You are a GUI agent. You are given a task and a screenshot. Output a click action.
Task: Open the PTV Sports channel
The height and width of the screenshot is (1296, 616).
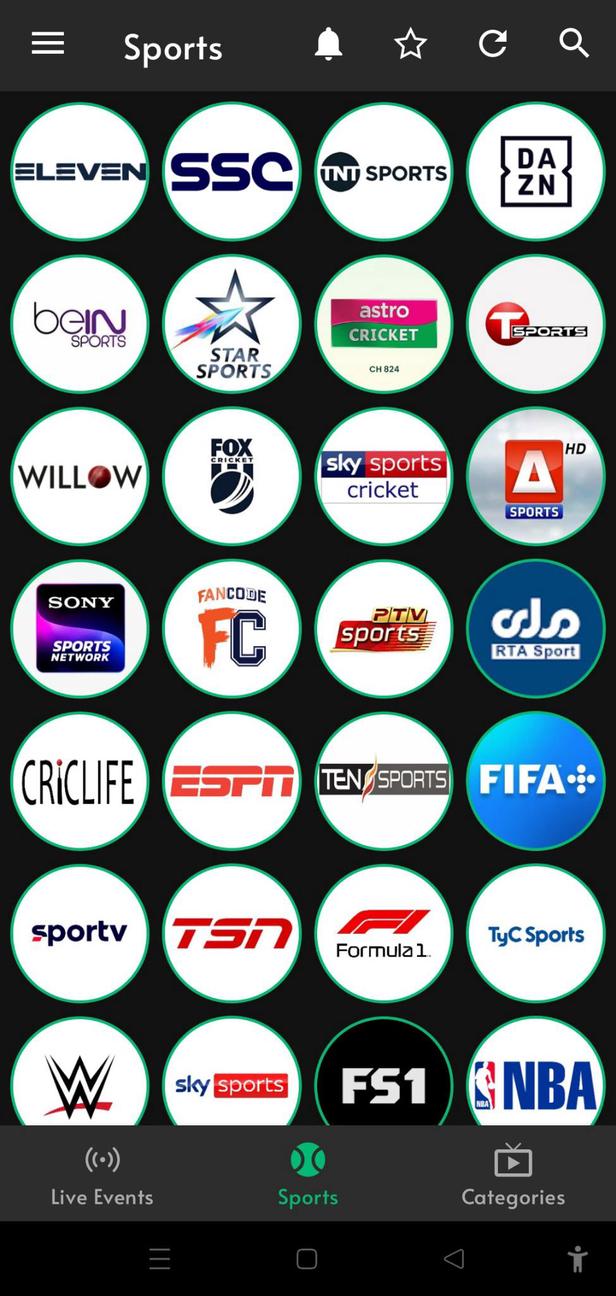click(384, 629)
